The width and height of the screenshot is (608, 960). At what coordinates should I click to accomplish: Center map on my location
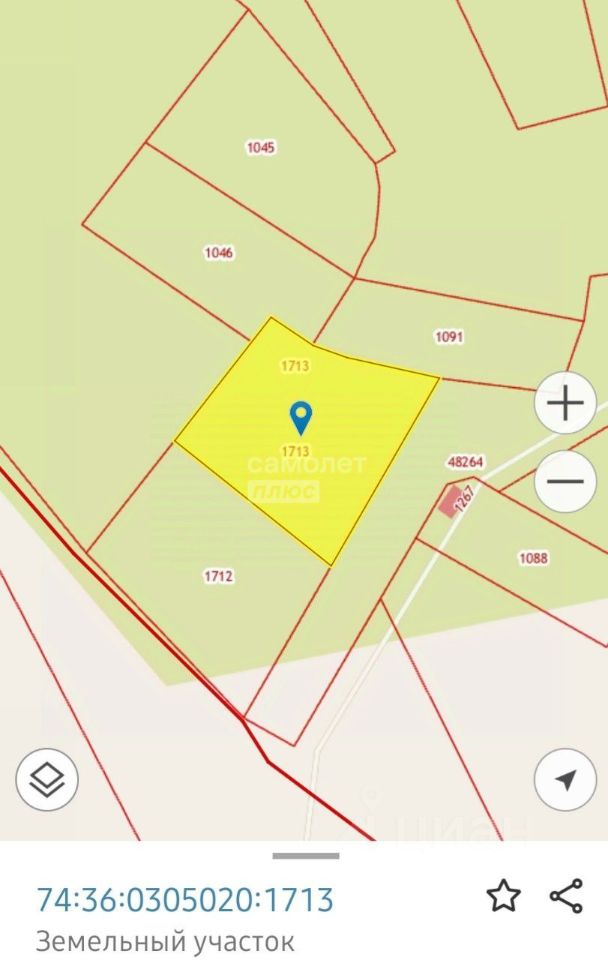(x=566, y=779)
